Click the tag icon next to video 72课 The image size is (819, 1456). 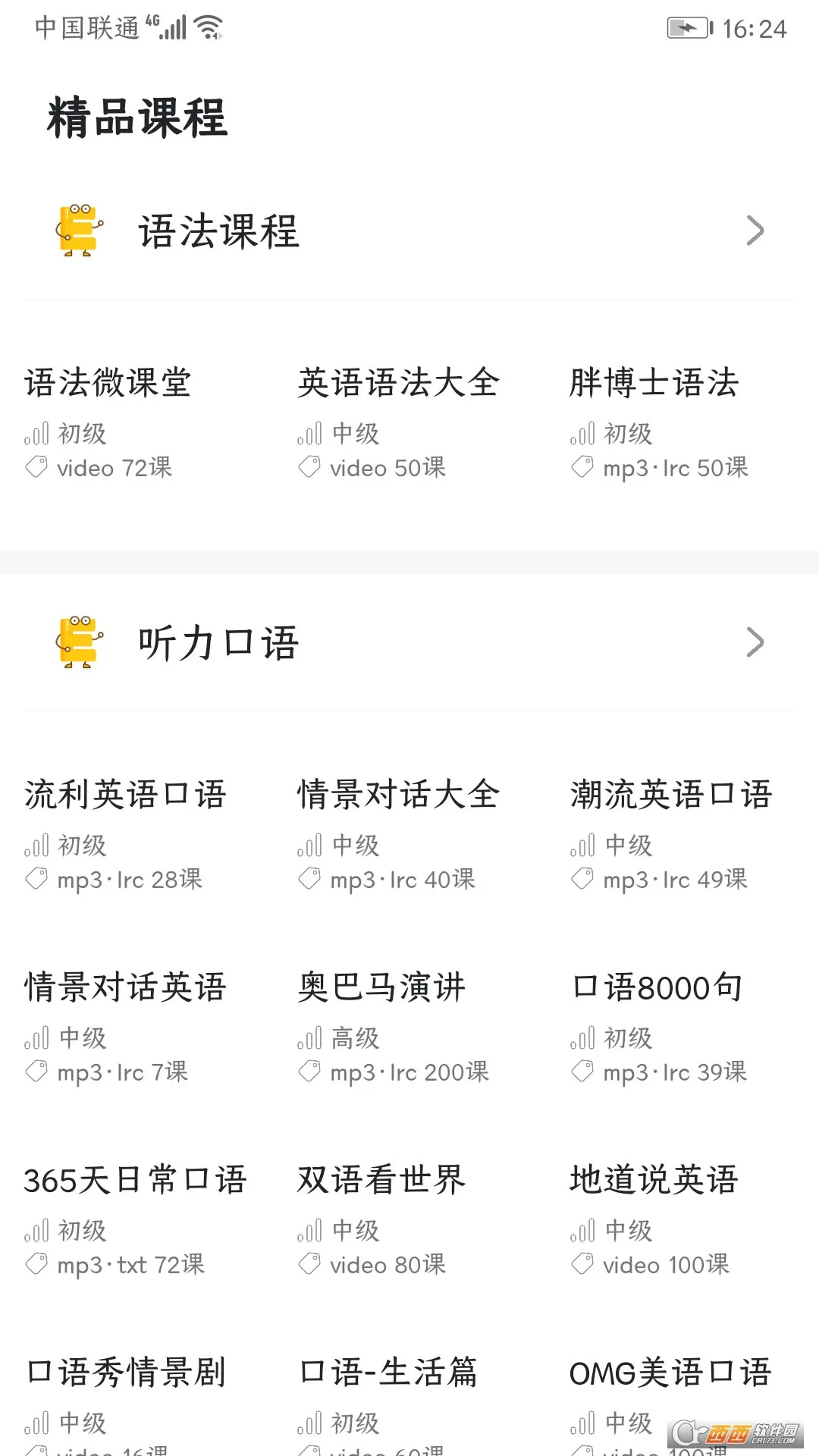36,467
